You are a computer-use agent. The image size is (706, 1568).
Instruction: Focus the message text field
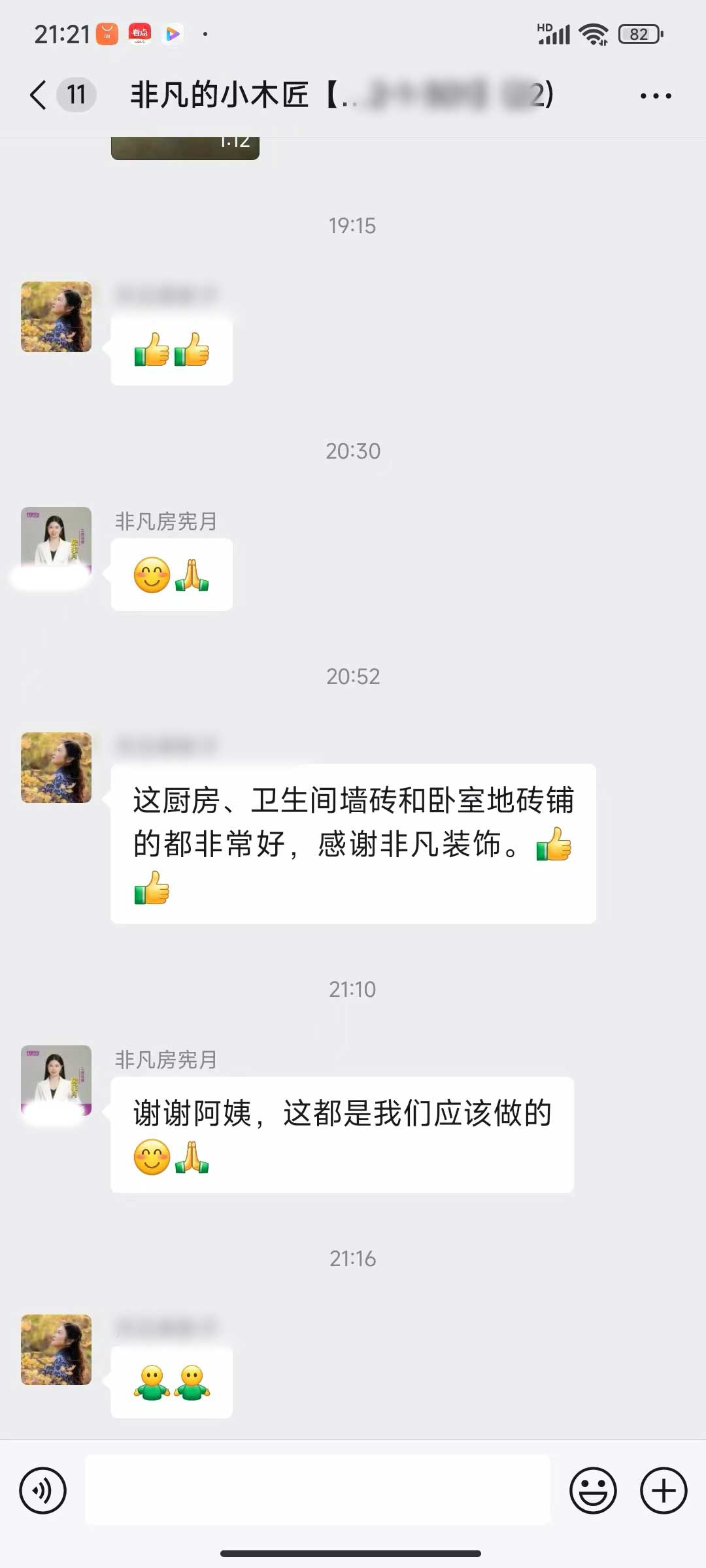click(318, 1490)
